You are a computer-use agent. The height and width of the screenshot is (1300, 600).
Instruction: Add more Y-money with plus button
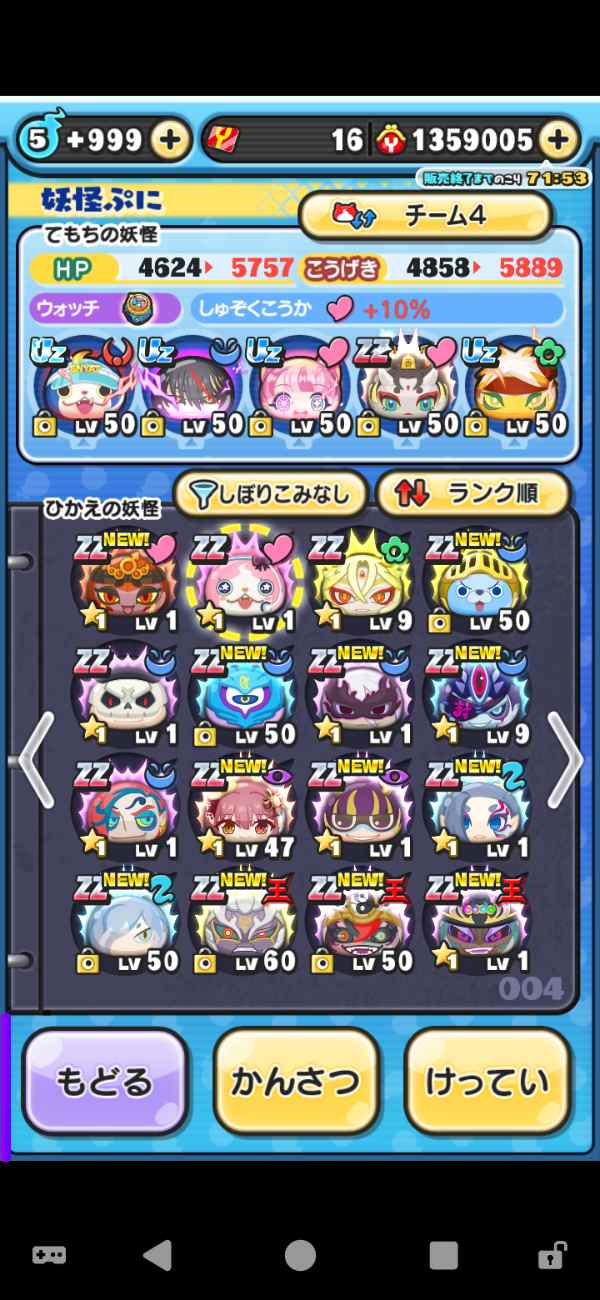pyautogui.click(x=558, y=140)
